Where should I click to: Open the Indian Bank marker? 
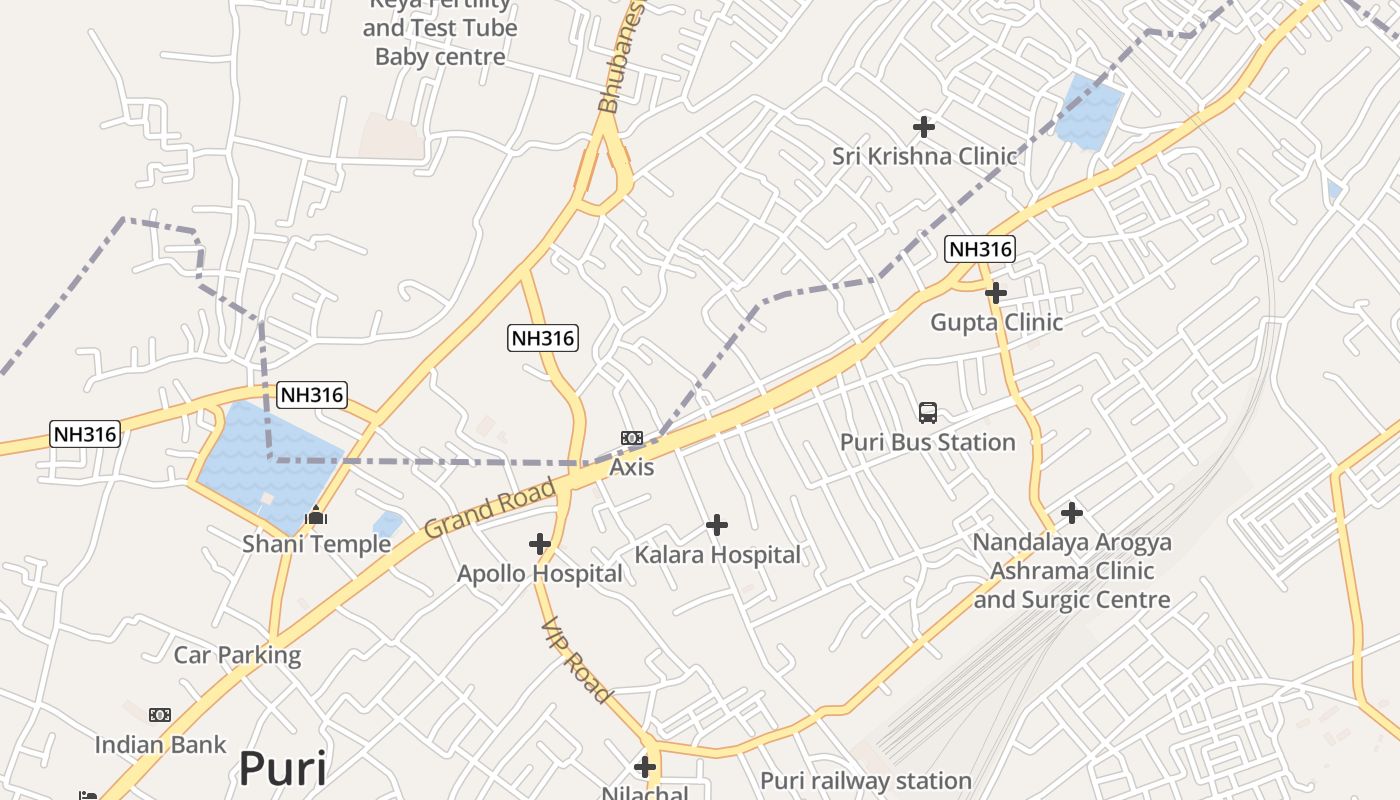[160, 715]
